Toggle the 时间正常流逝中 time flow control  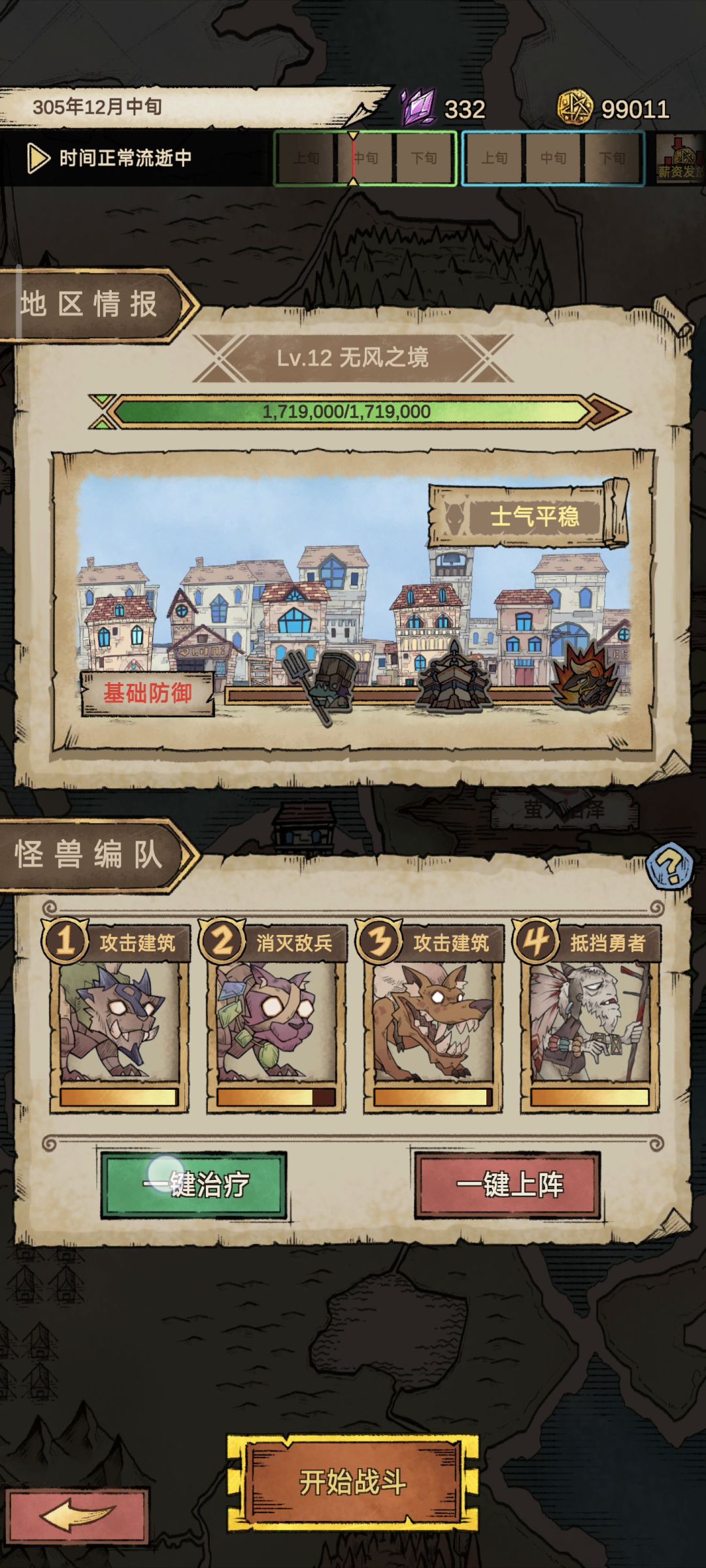pyautogui.click(x=110, y=158)
